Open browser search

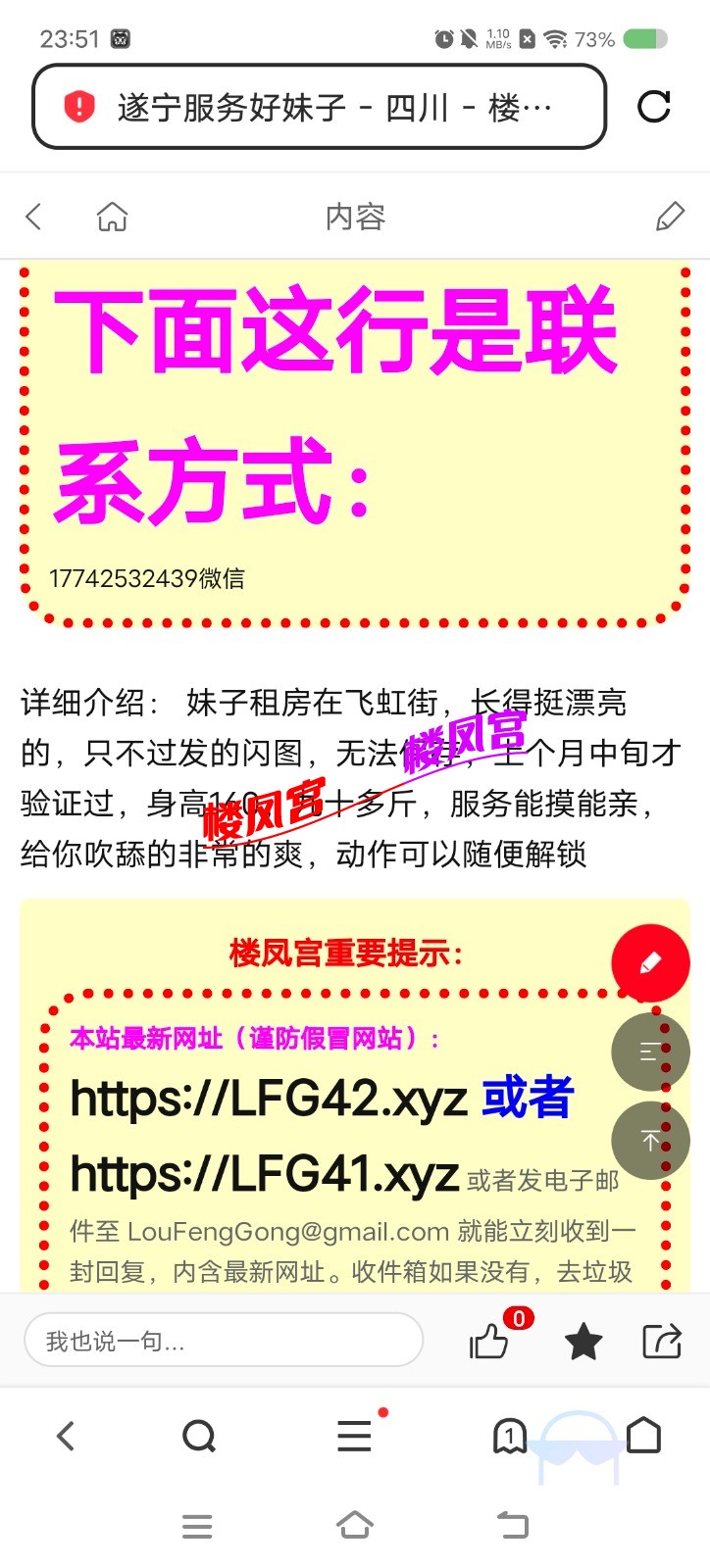click(199, 1437)
